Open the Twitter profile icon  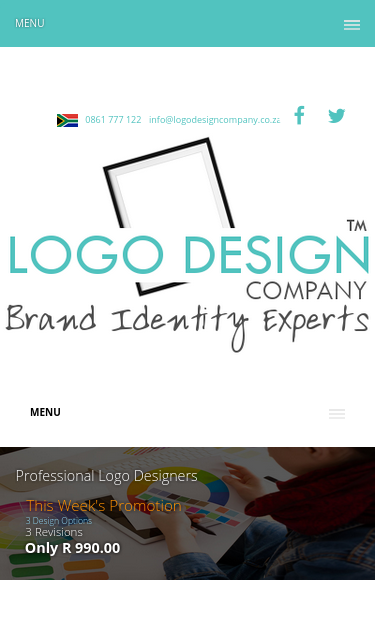[x=337, y=116]
